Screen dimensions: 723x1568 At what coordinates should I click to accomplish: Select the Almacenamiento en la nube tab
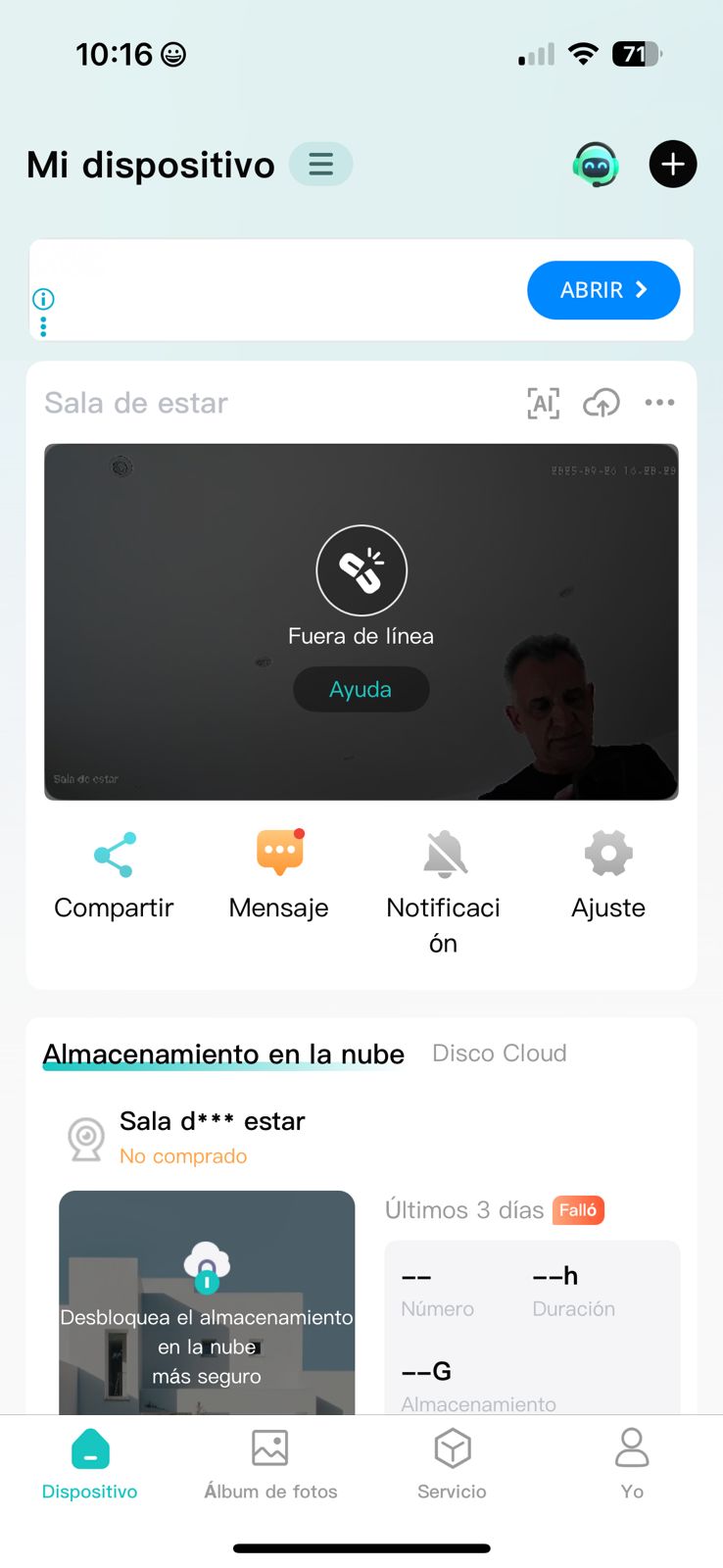point(223,1053)
